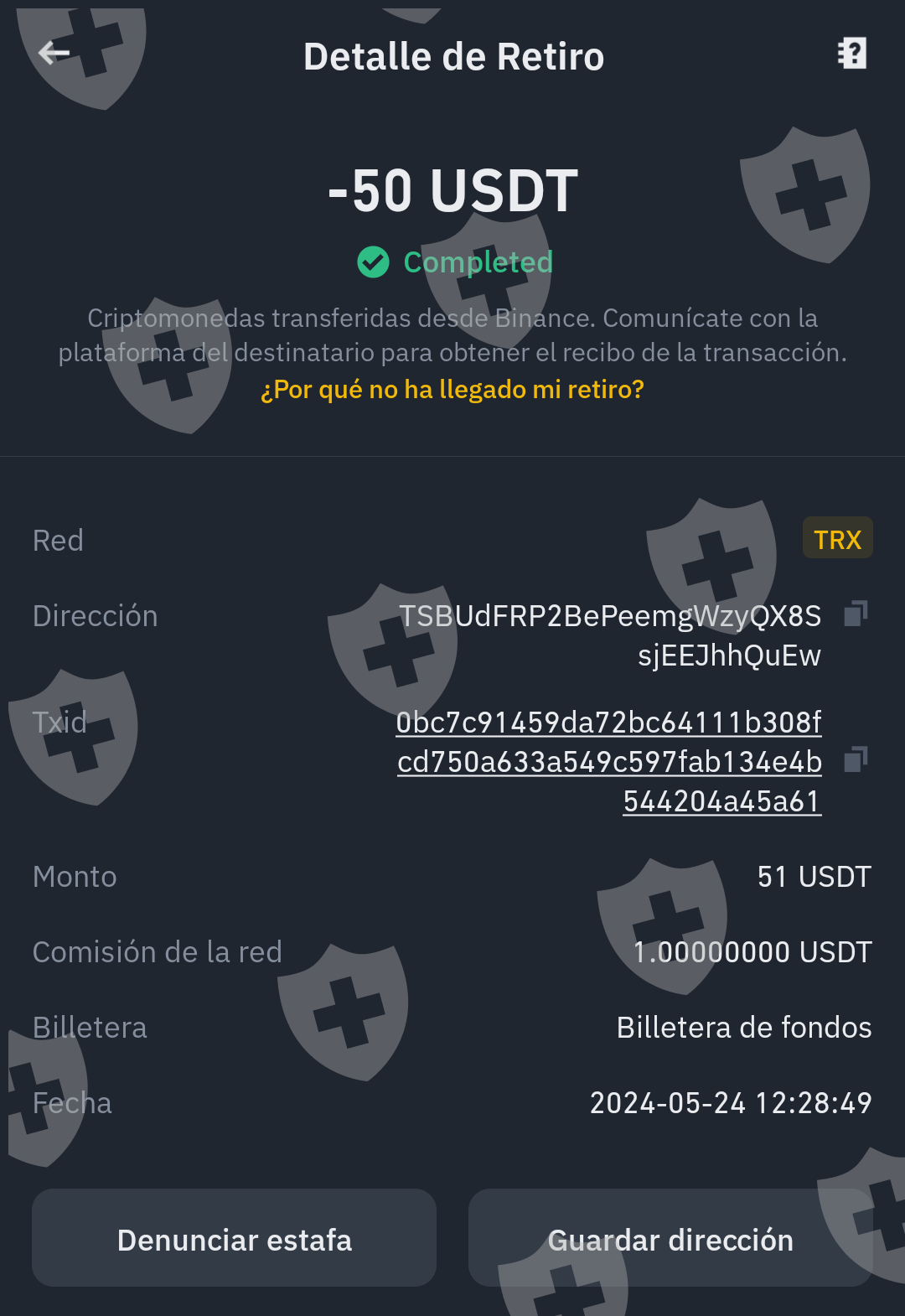Screen dimensions: 905x1316
Task: Open the help icon in the header
Action: pos(851,54)
